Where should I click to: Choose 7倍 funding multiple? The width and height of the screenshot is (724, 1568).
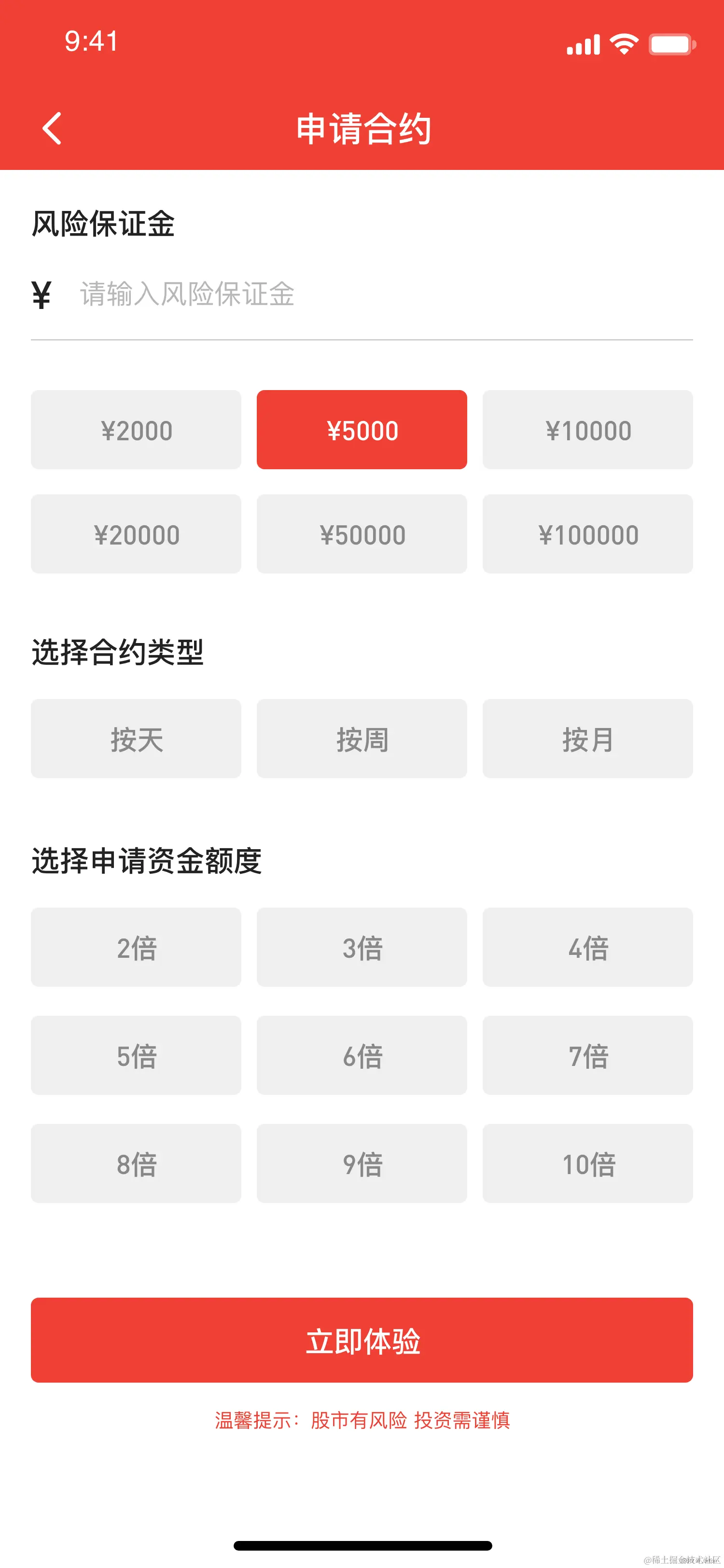pyautogui.click(x=588, y=1055)
